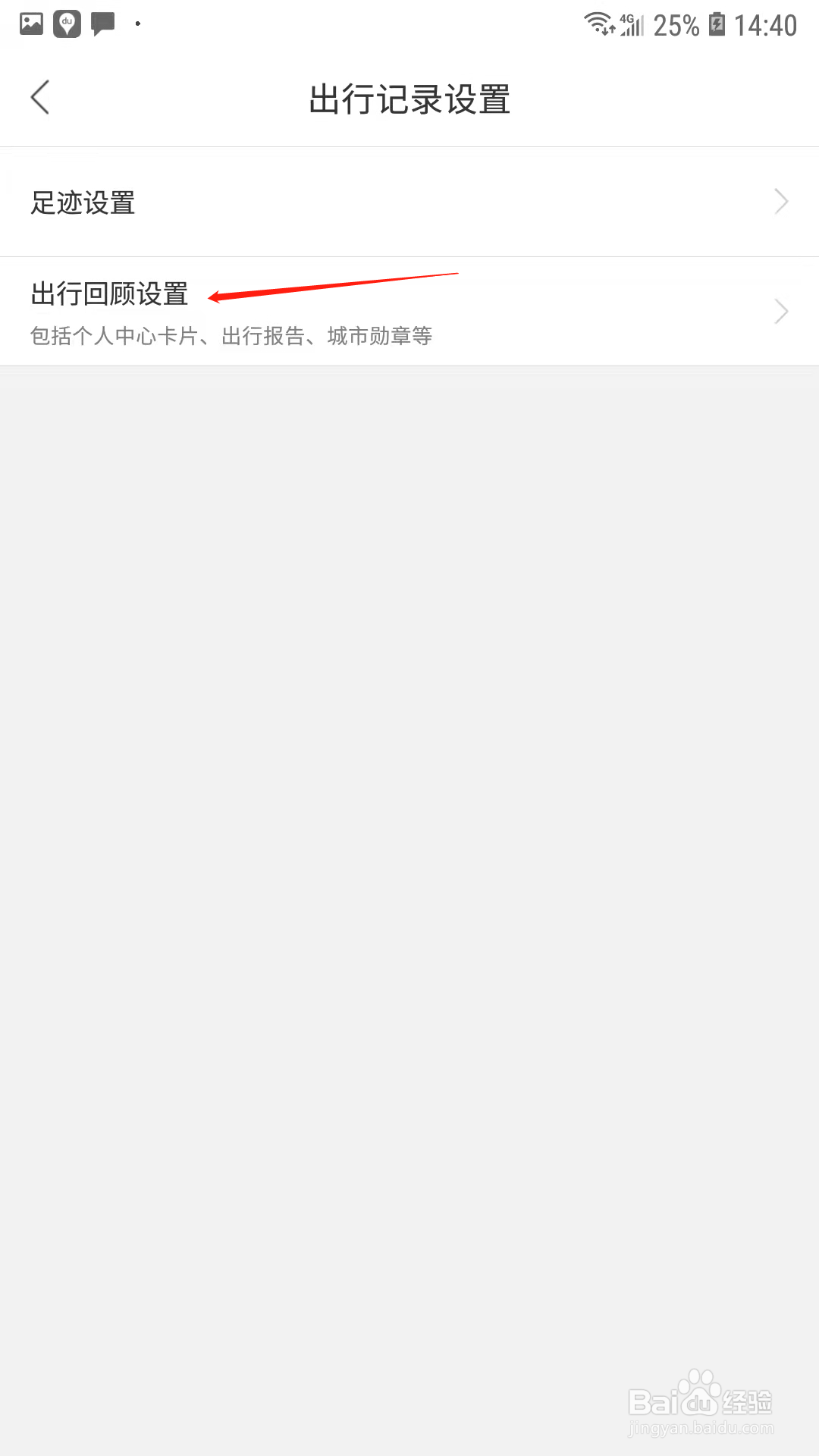The image size is (819, 1456).
Task: Open the footprint settings 足迹设置 item
Action: pyautogui.click(x=83, y=202)
